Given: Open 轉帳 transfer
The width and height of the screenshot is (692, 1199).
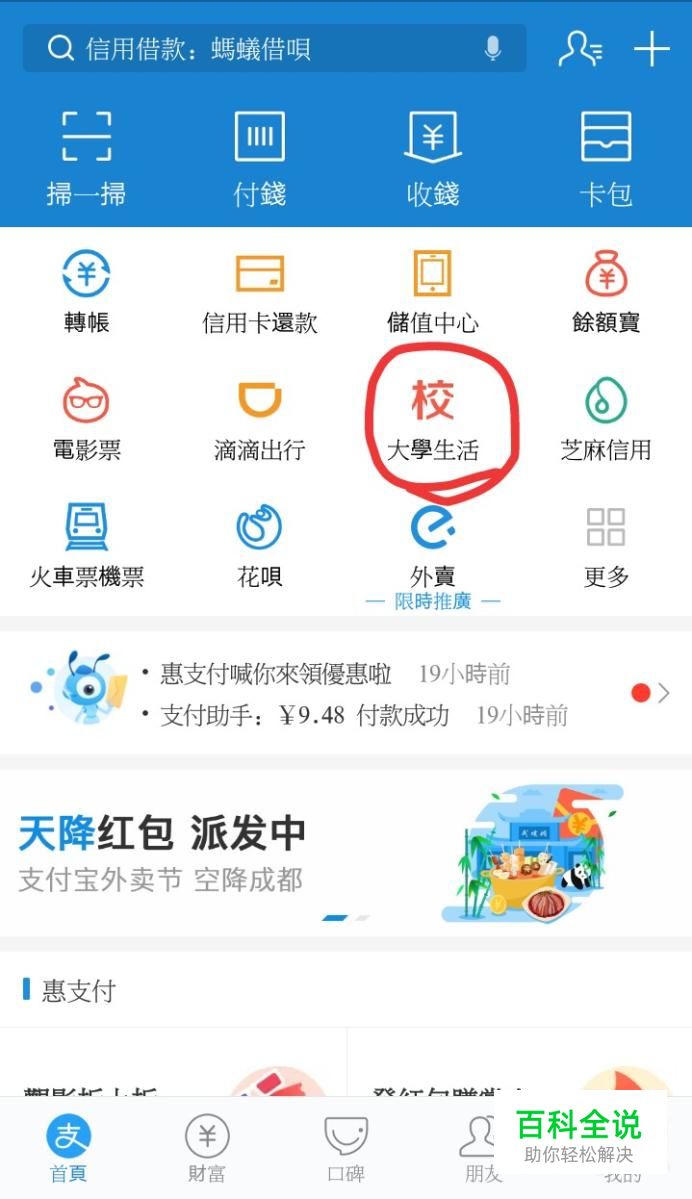Looking at the screenshot, I should [86, 292].
